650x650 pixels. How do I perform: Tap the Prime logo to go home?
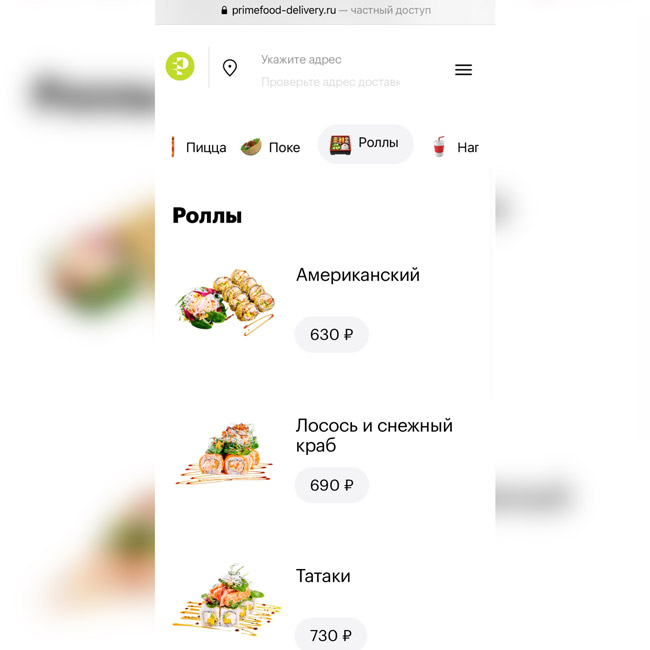180,67
